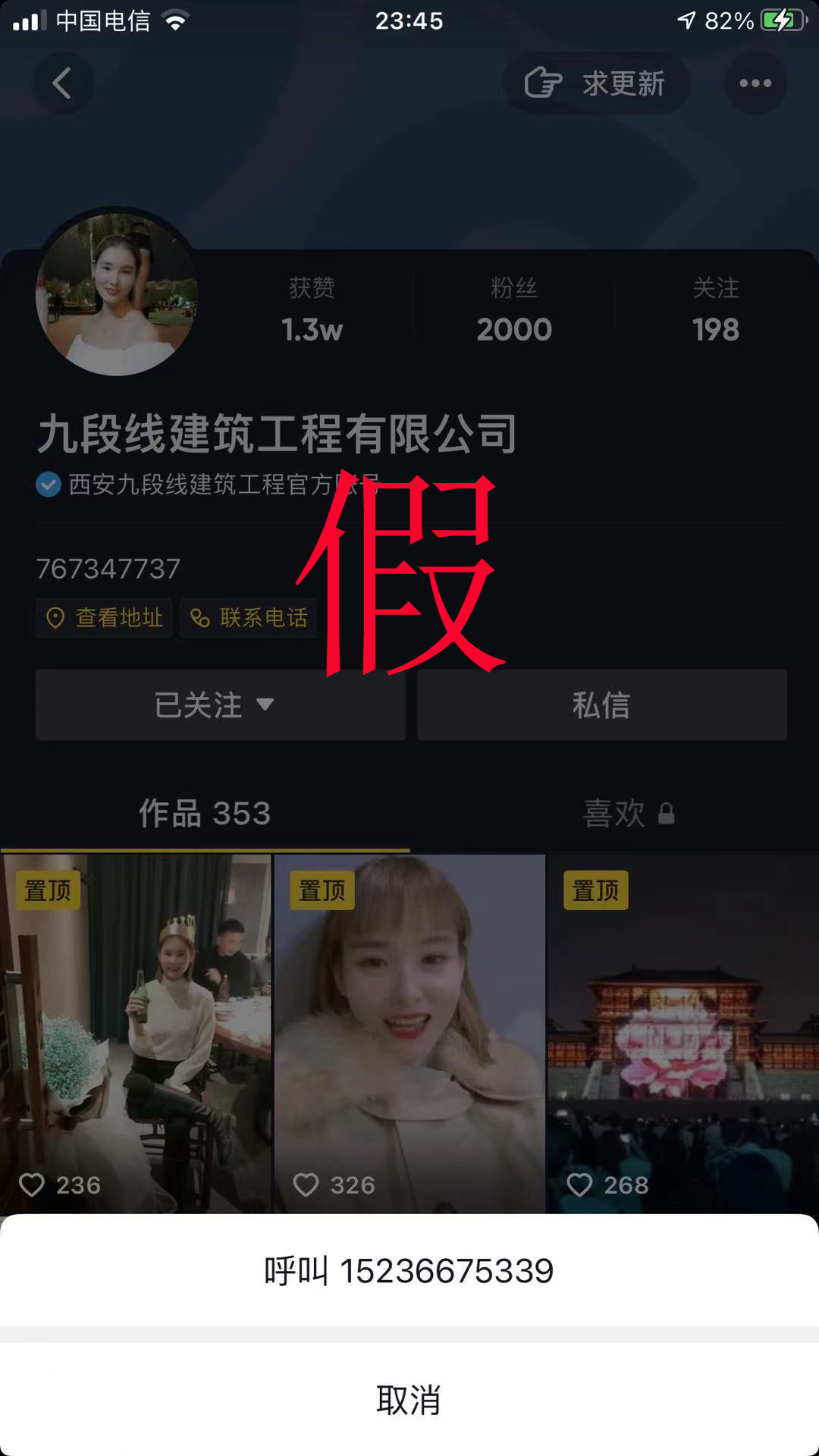Screen dimensions: 819x1456
Task: Open the pinned video with 268 likes
Action: click(683, 1034)
